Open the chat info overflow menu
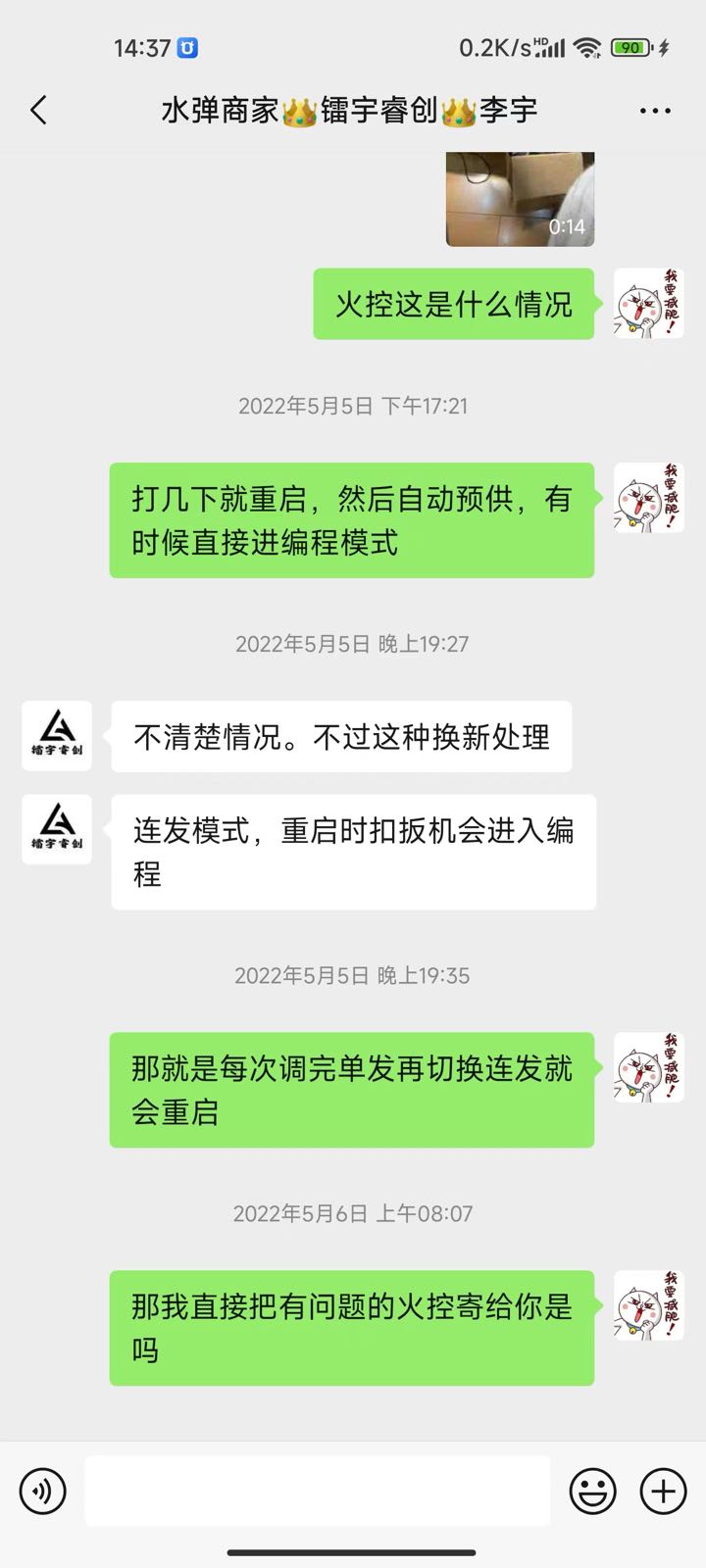The width and height of the screenshot is (706, 1568). (x=654, y=111)
